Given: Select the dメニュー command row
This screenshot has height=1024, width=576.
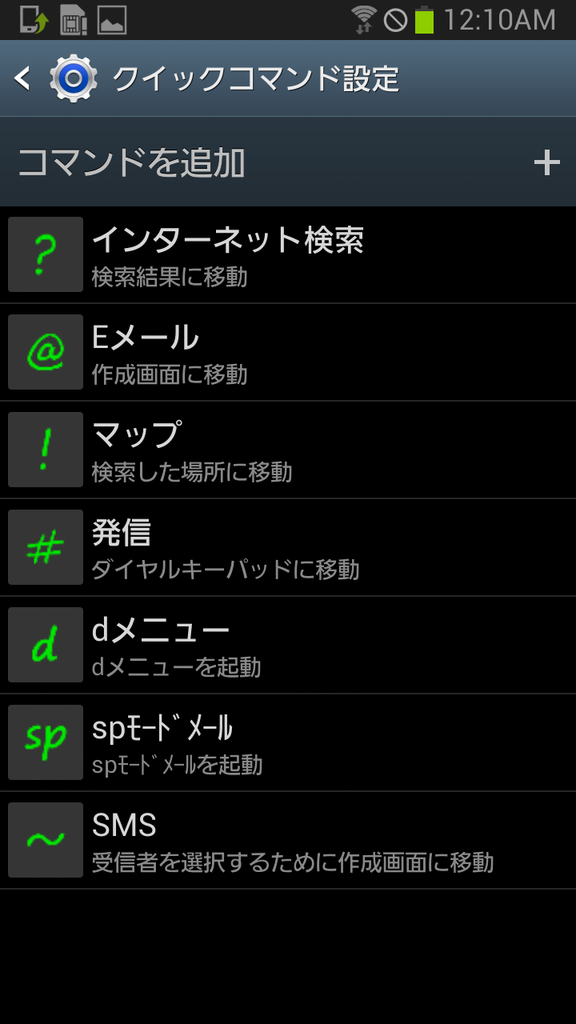Looking at the screenshot, I should pos(288,645).
